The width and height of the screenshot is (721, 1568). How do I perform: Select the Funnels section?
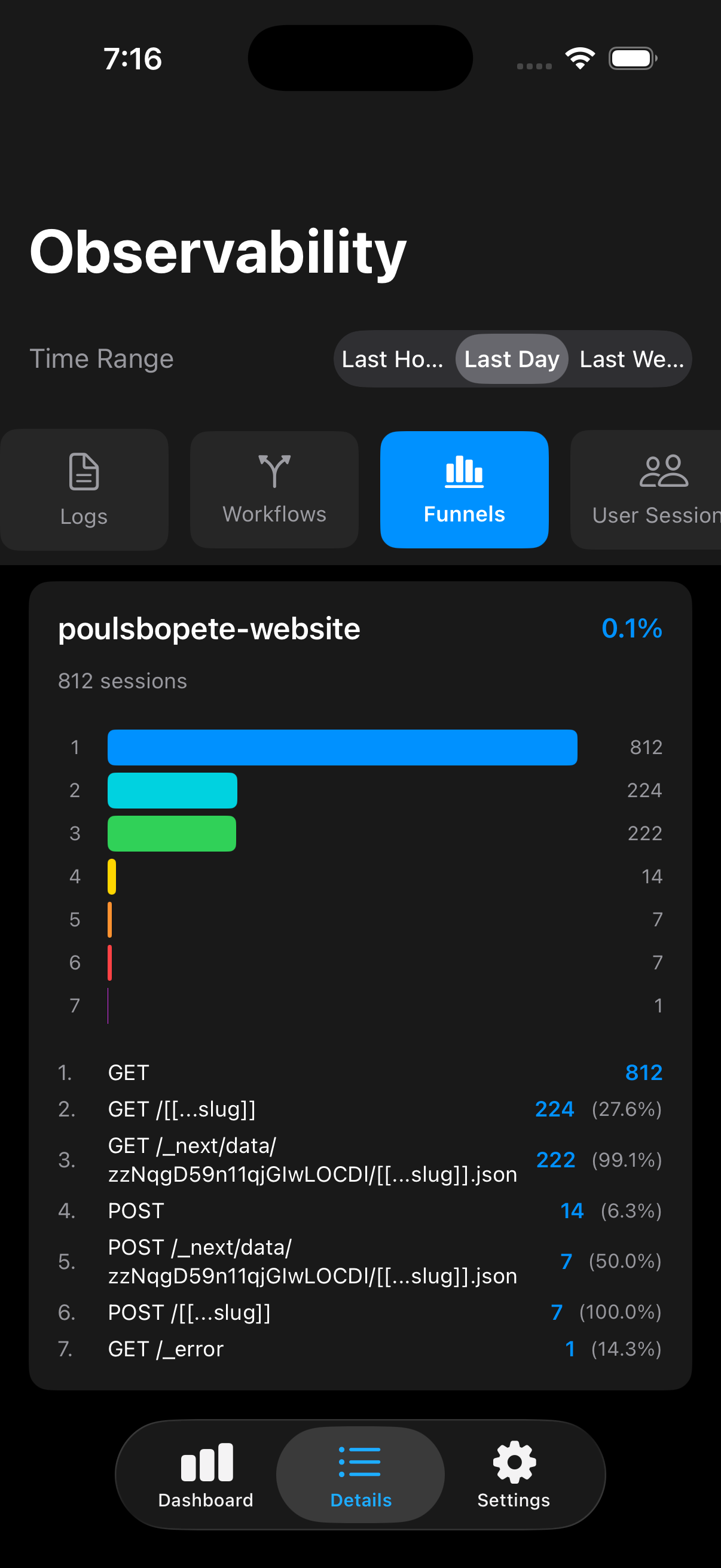click(x=465, y=490)
